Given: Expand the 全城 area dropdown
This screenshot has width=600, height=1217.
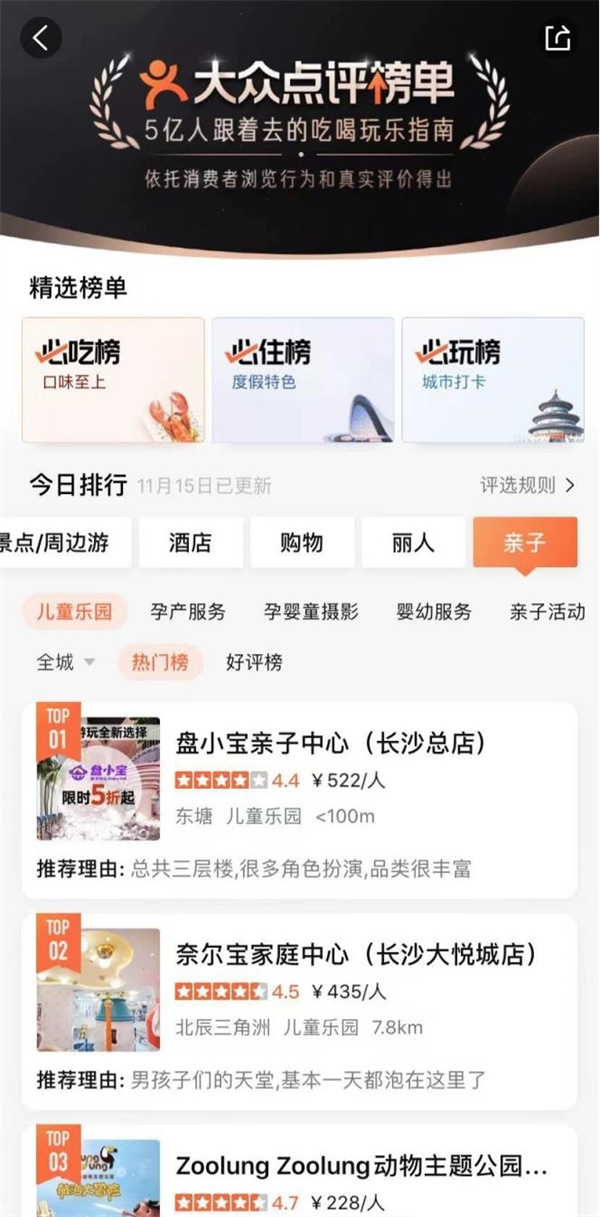Looking at the screenshot, I should (66, 662).
